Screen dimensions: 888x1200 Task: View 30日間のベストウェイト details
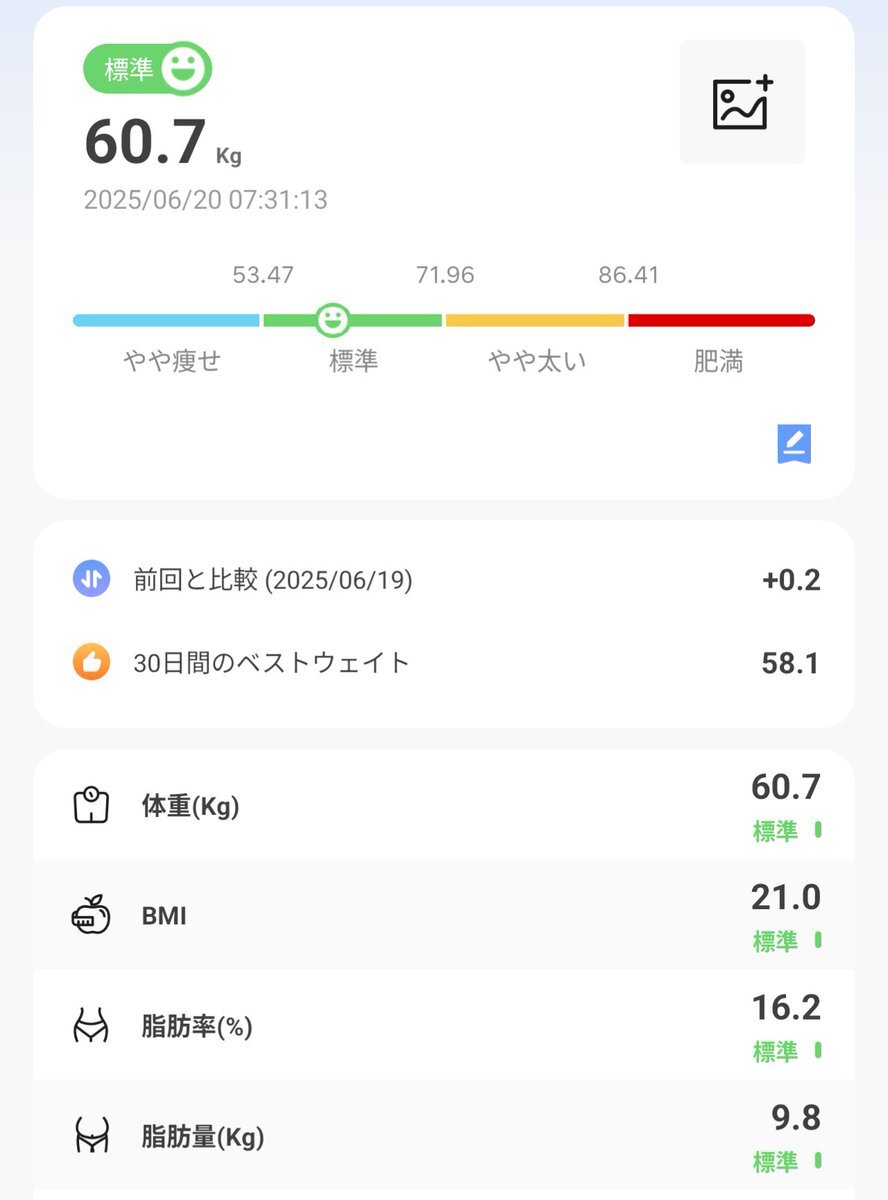[x=443, y=663]
